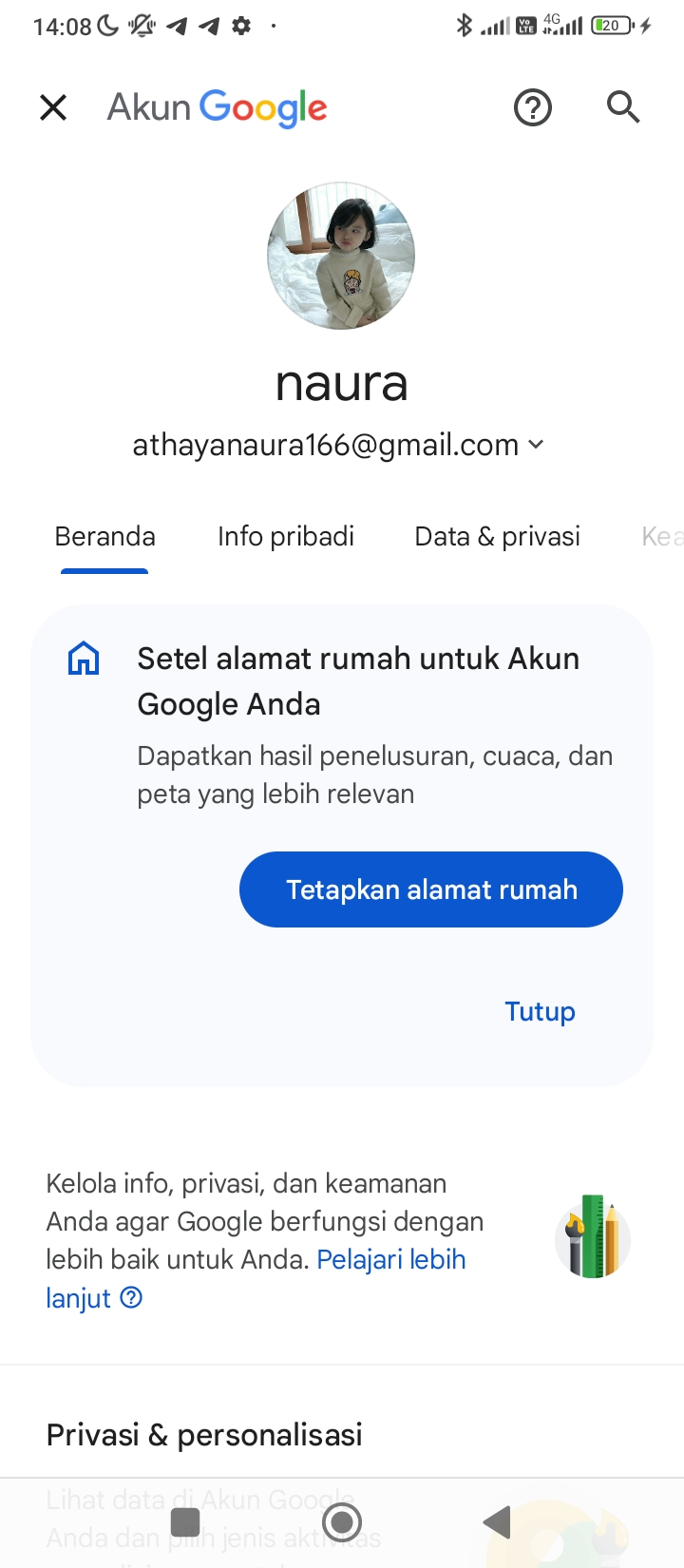Tap the profile picture to change it
The image size is (684, 1568).
(341, 257)
